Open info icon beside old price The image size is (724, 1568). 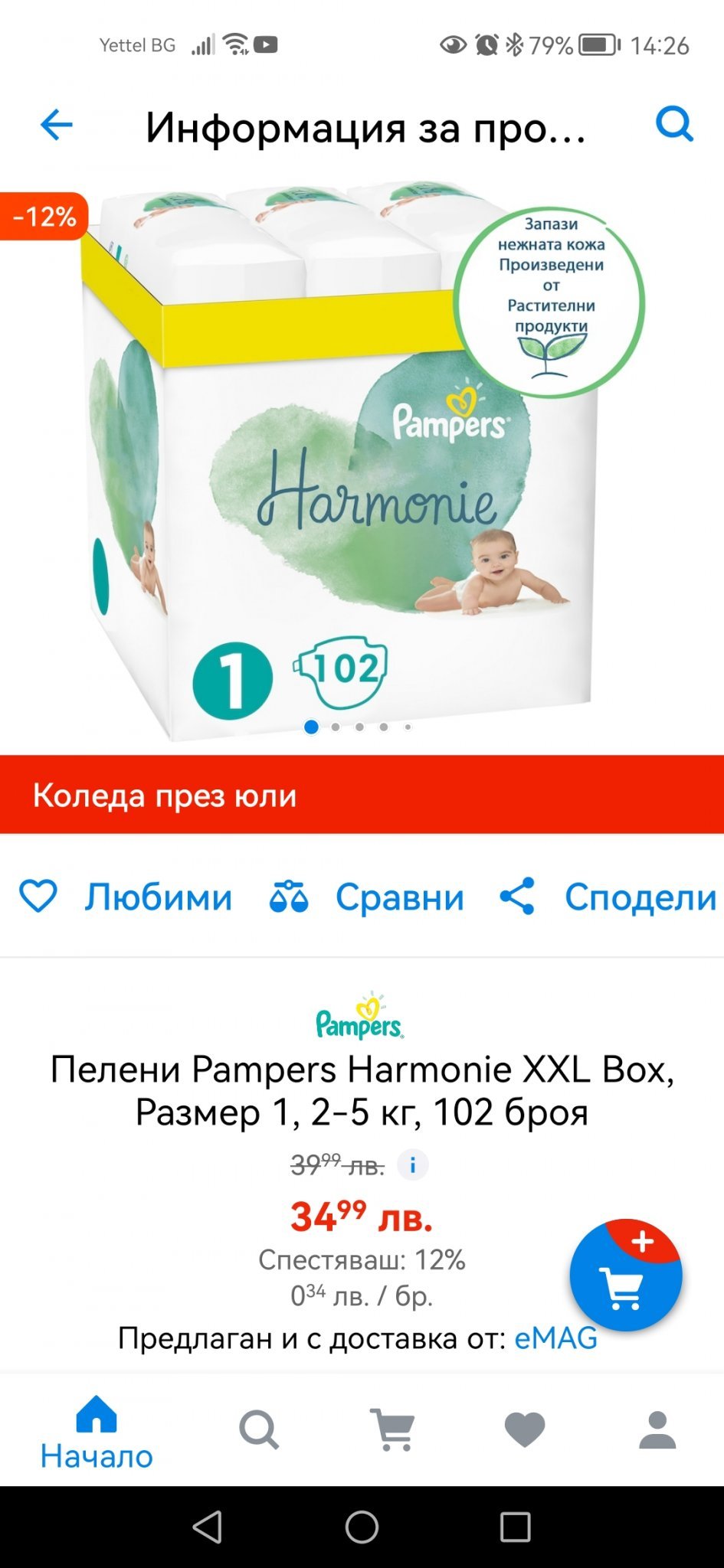412,1165
